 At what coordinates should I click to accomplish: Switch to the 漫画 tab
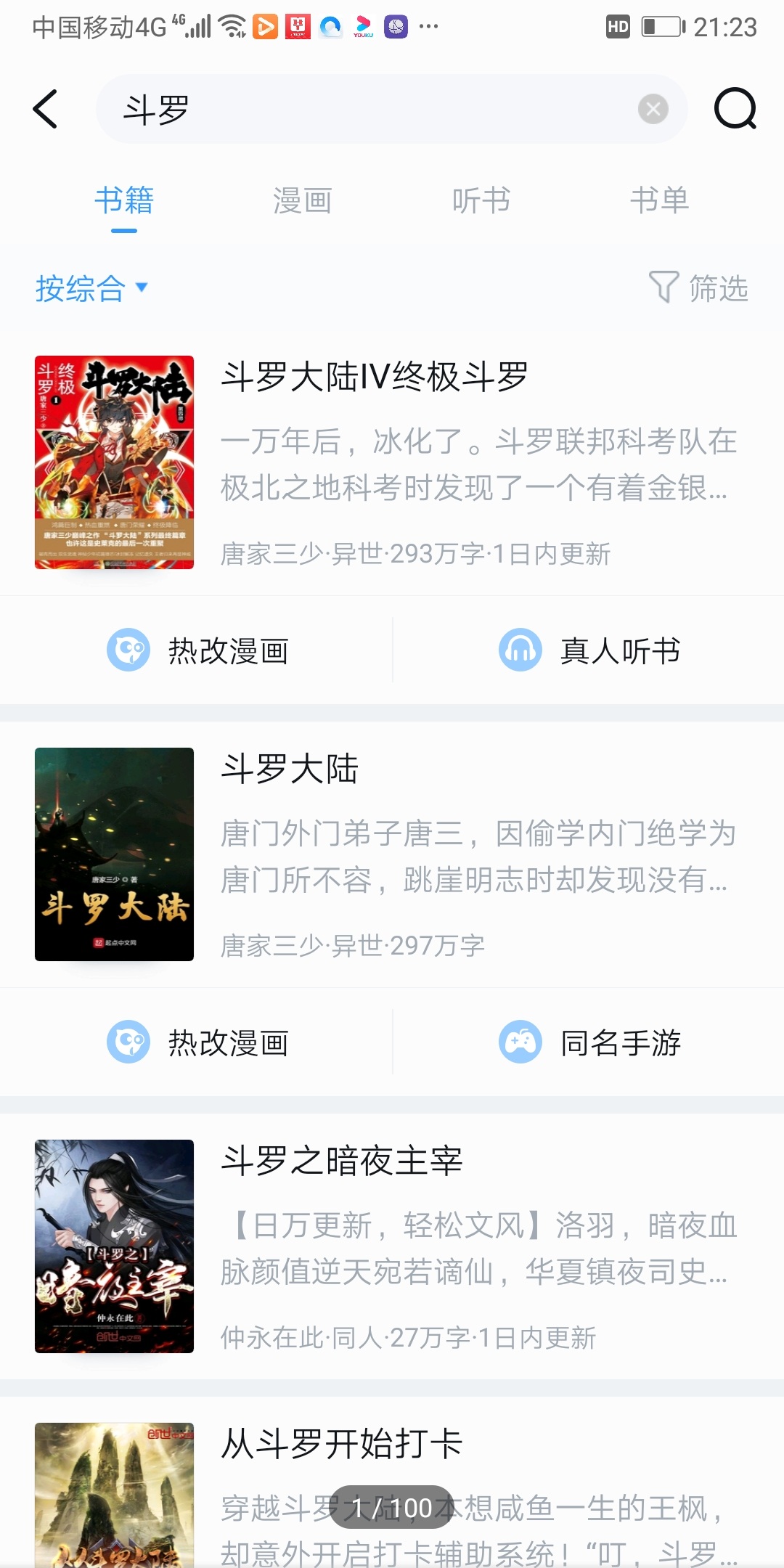click(x=302, y=201)
